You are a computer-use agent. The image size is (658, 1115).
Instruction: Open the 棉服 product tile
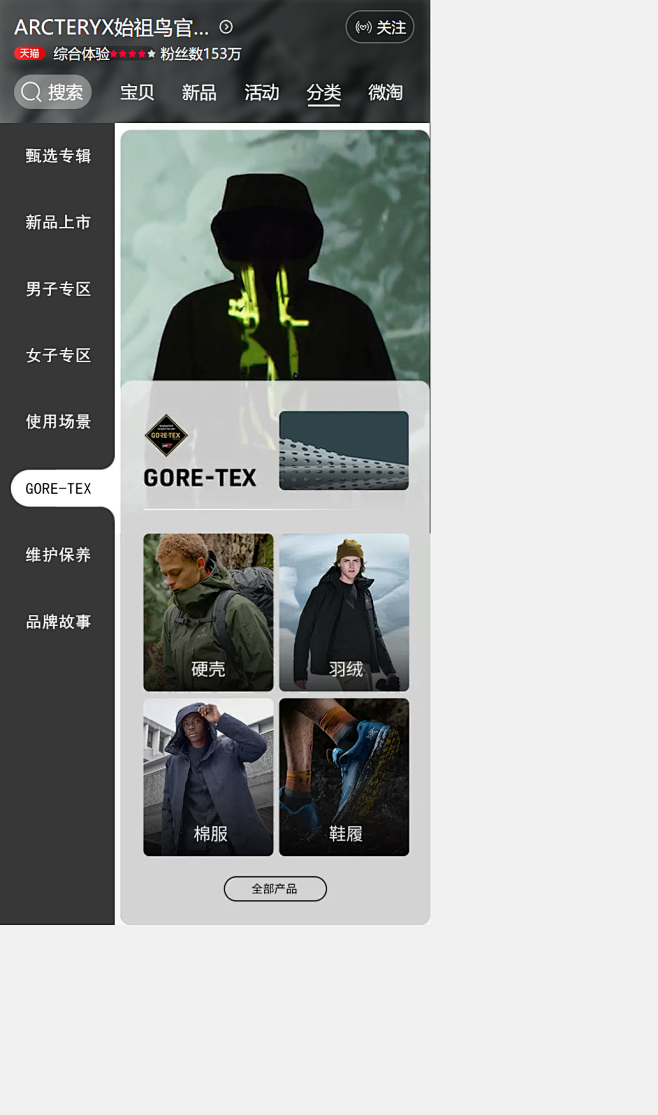point(208,777)
